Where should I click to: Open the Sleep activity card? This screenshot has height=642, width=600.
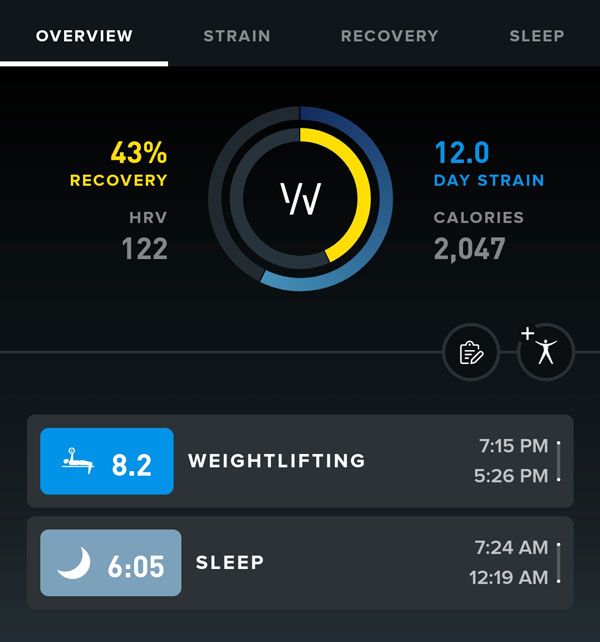(300, 563)
